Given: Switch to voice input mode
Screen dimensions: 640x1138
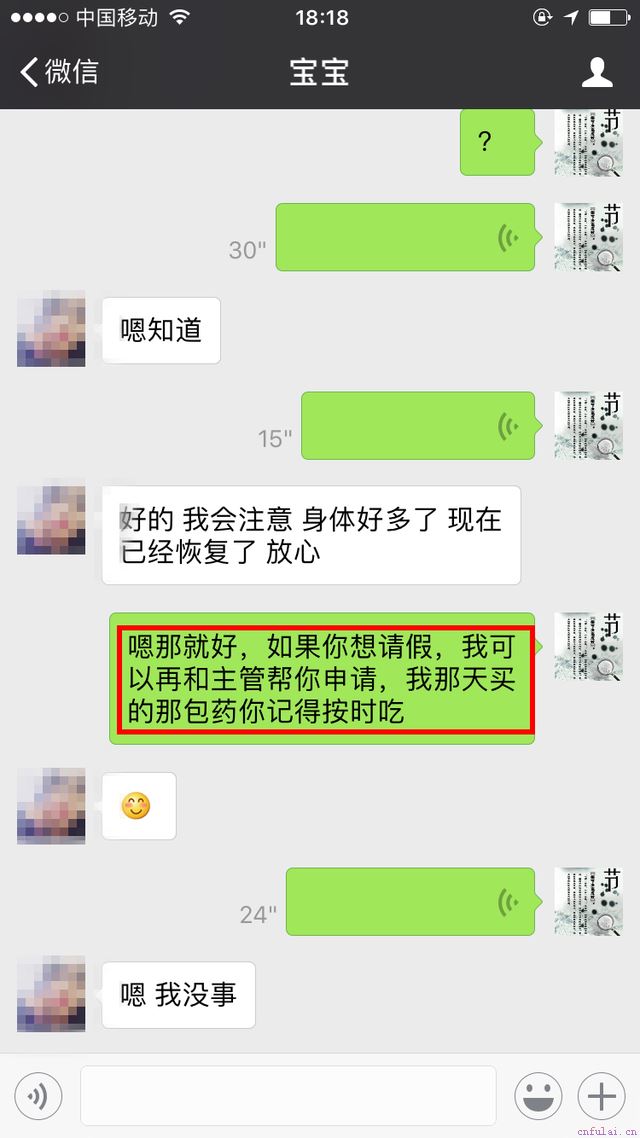Looking at the screenshot, I should (38, 1097).
